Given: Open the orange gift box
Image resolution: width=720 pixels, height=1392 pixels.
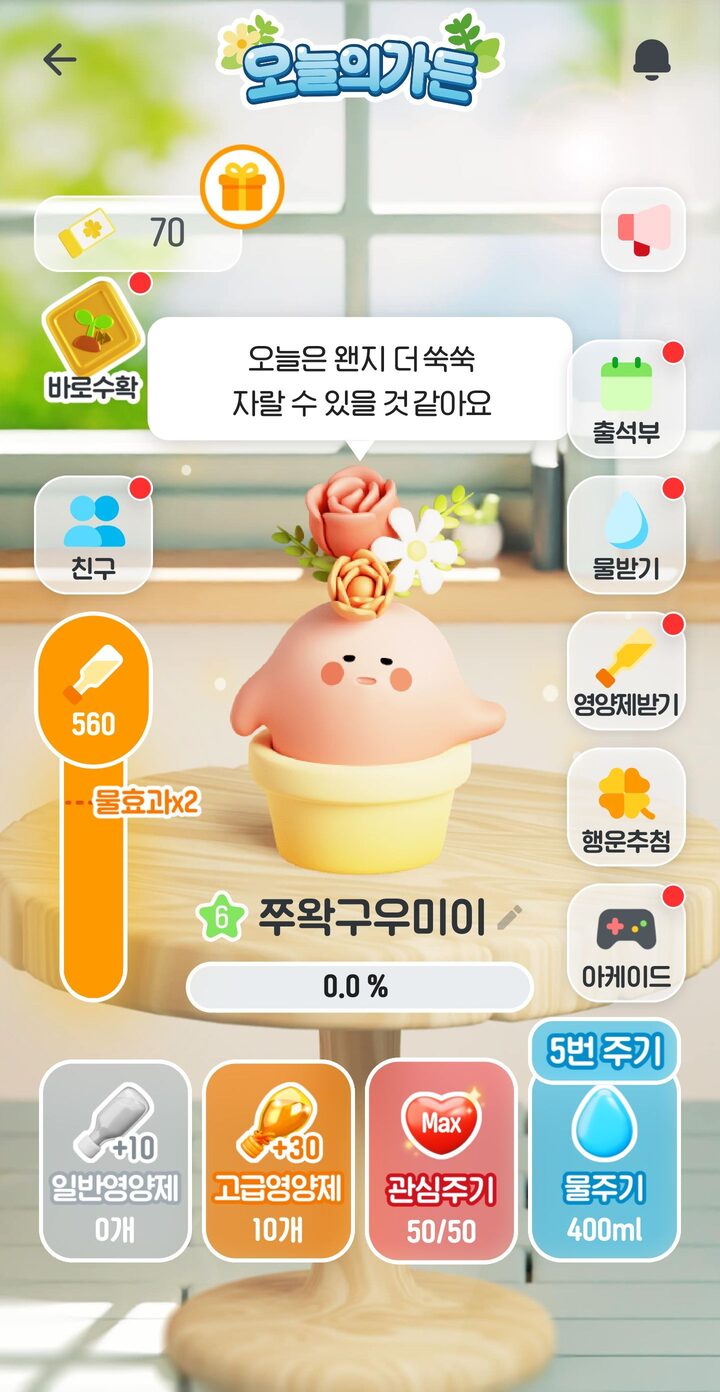Looking at the screenshot, I should (x=242, y=187).
